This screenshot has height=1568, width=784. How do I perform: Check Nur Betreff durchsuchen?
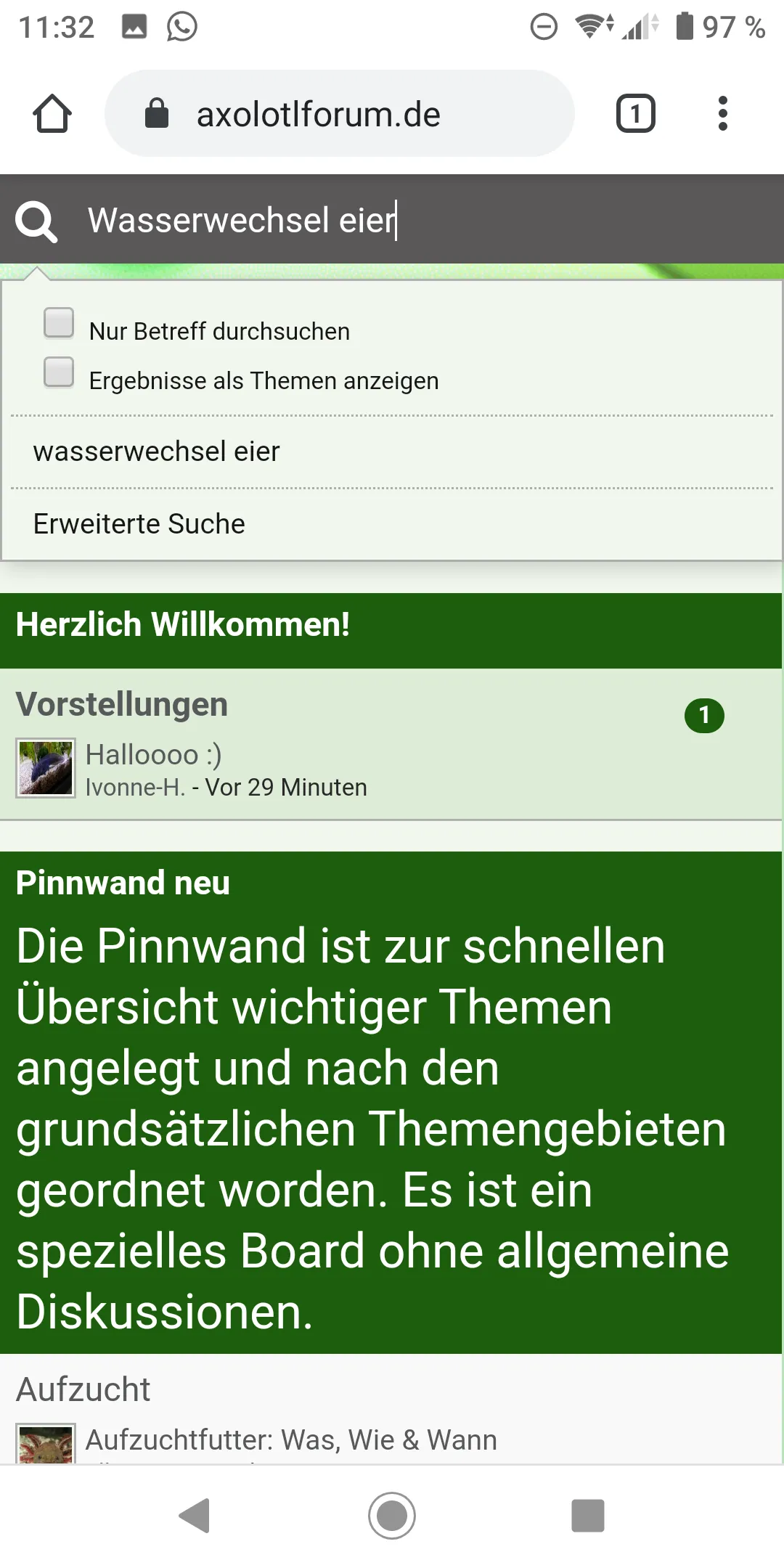(x=59, y=323)
